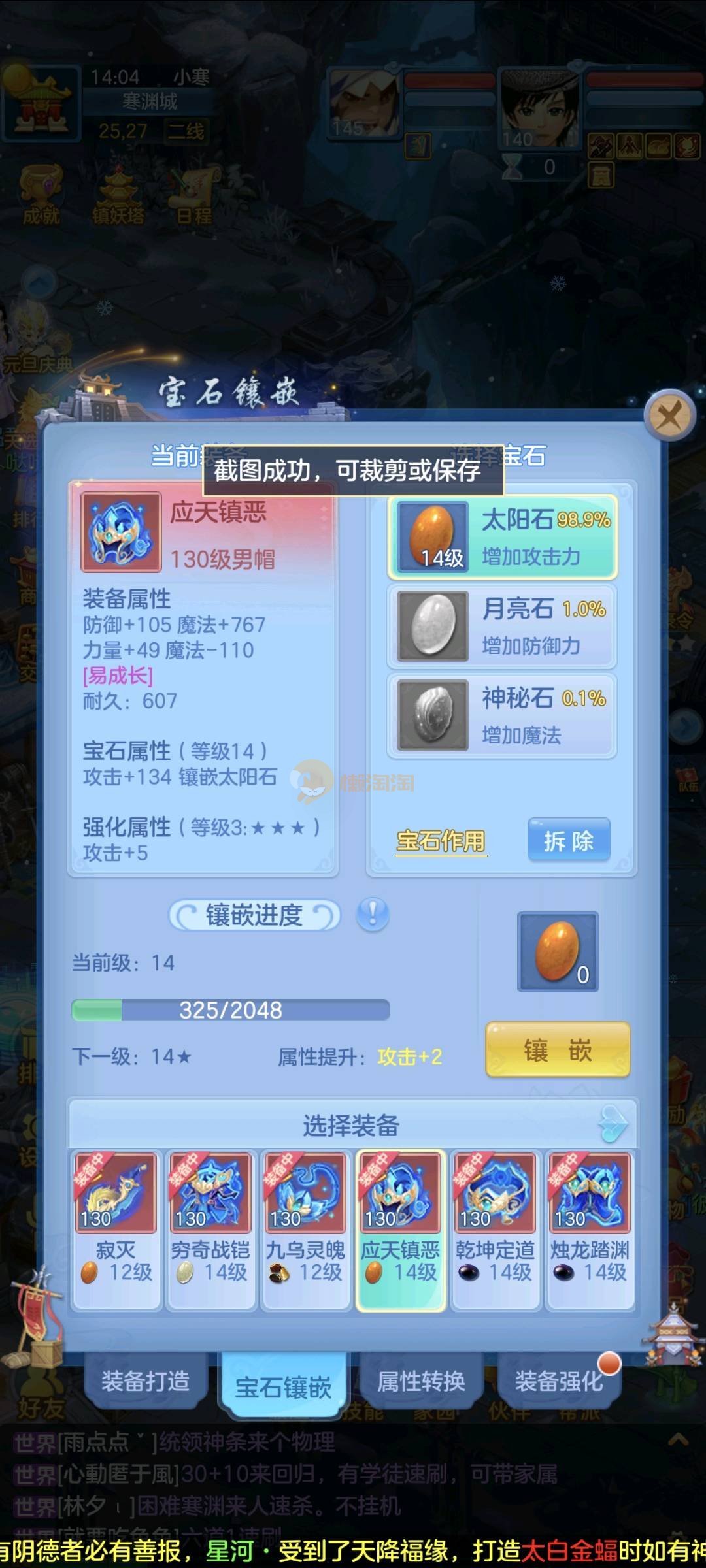Open the 镶嵌进度 info exclamation icon
The image size is (706, 1568).
(373, 914)
